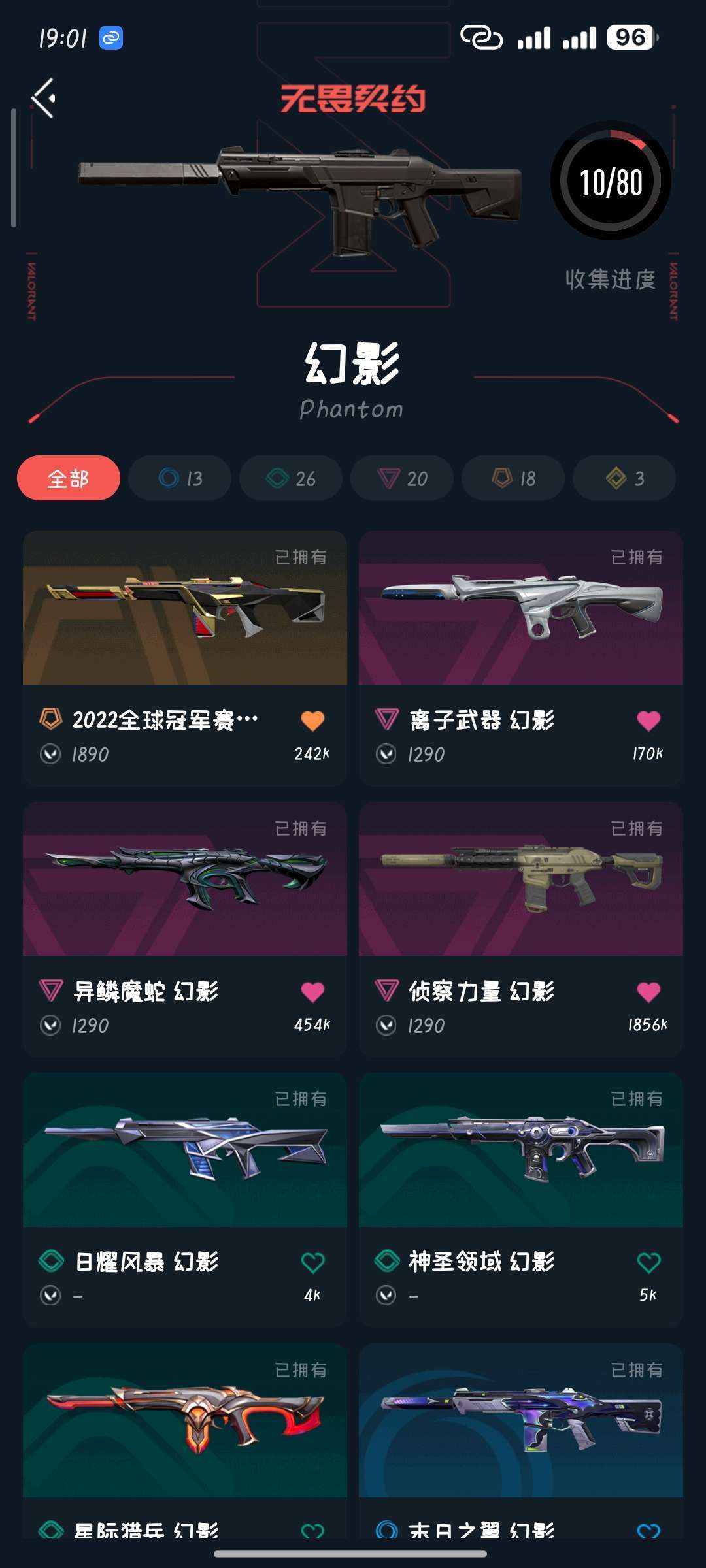The image size is (706, 1568).
Task: Toggle the heart on 离子武器 幻影
Action: [648, 721]
